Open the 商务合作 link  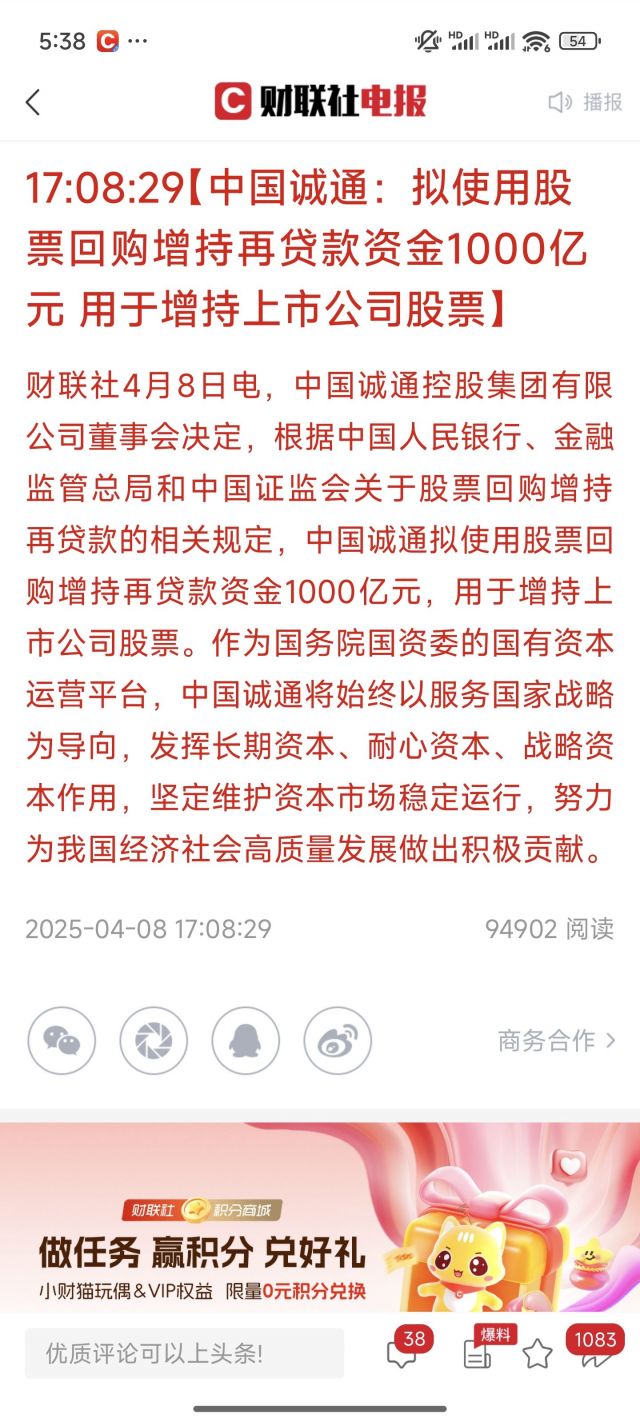tap(556, 1041)
